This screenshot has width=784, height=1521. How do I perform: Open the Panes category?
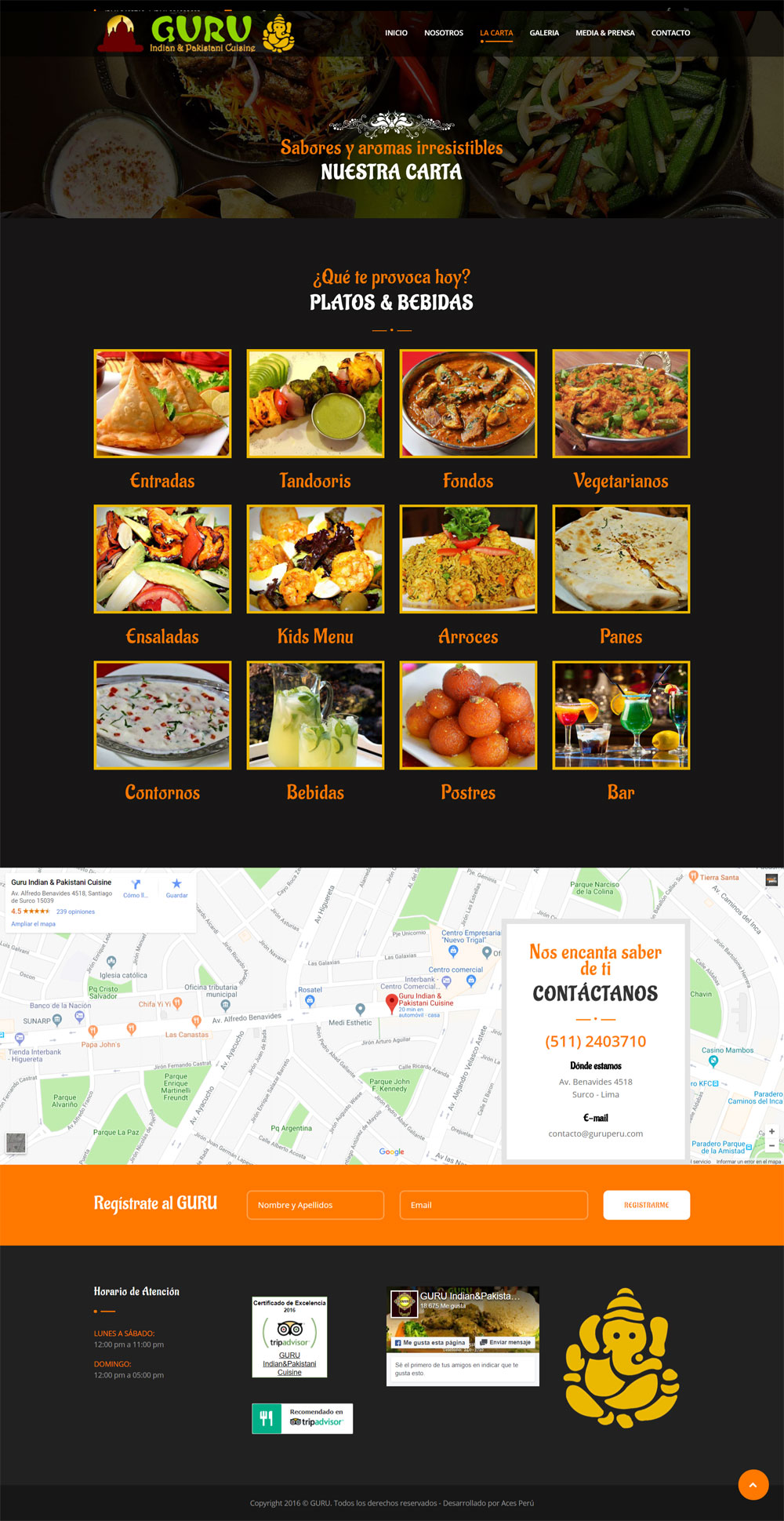[x=621, y=559]
